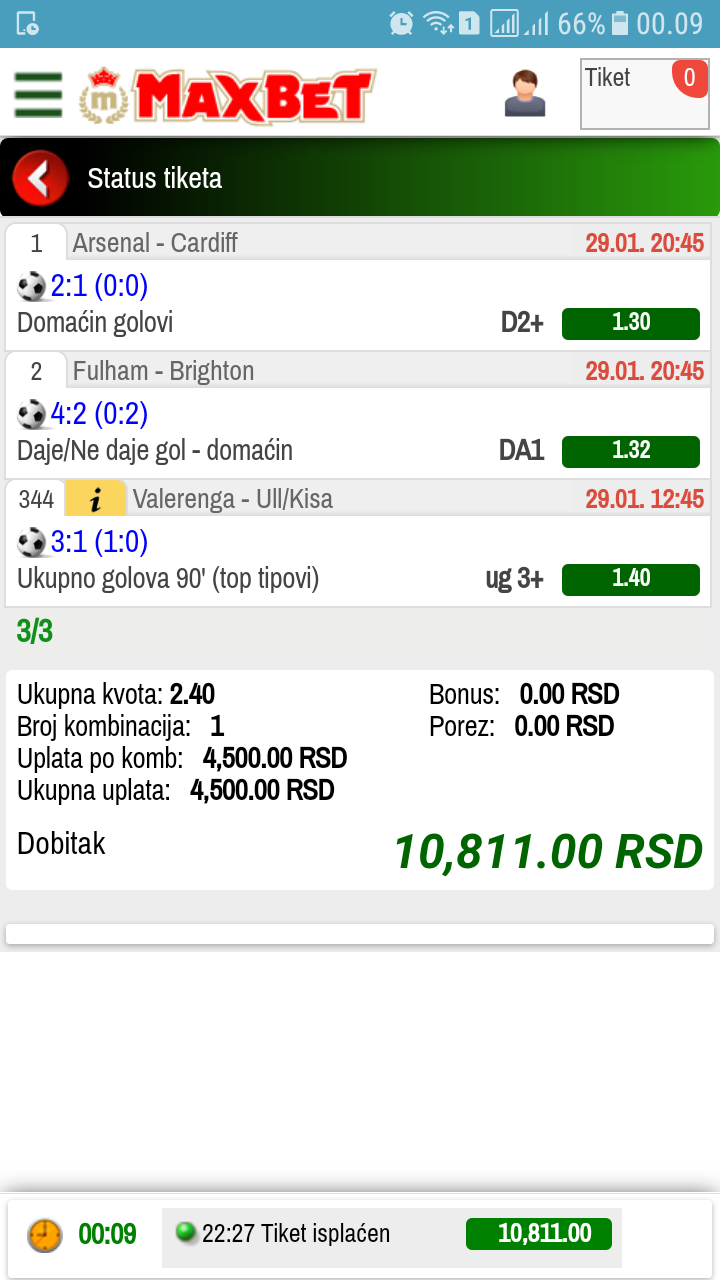720x1280 pixels.
Task: Open the Fulham - Brighton match row
Action: click(x=360, y=415)
